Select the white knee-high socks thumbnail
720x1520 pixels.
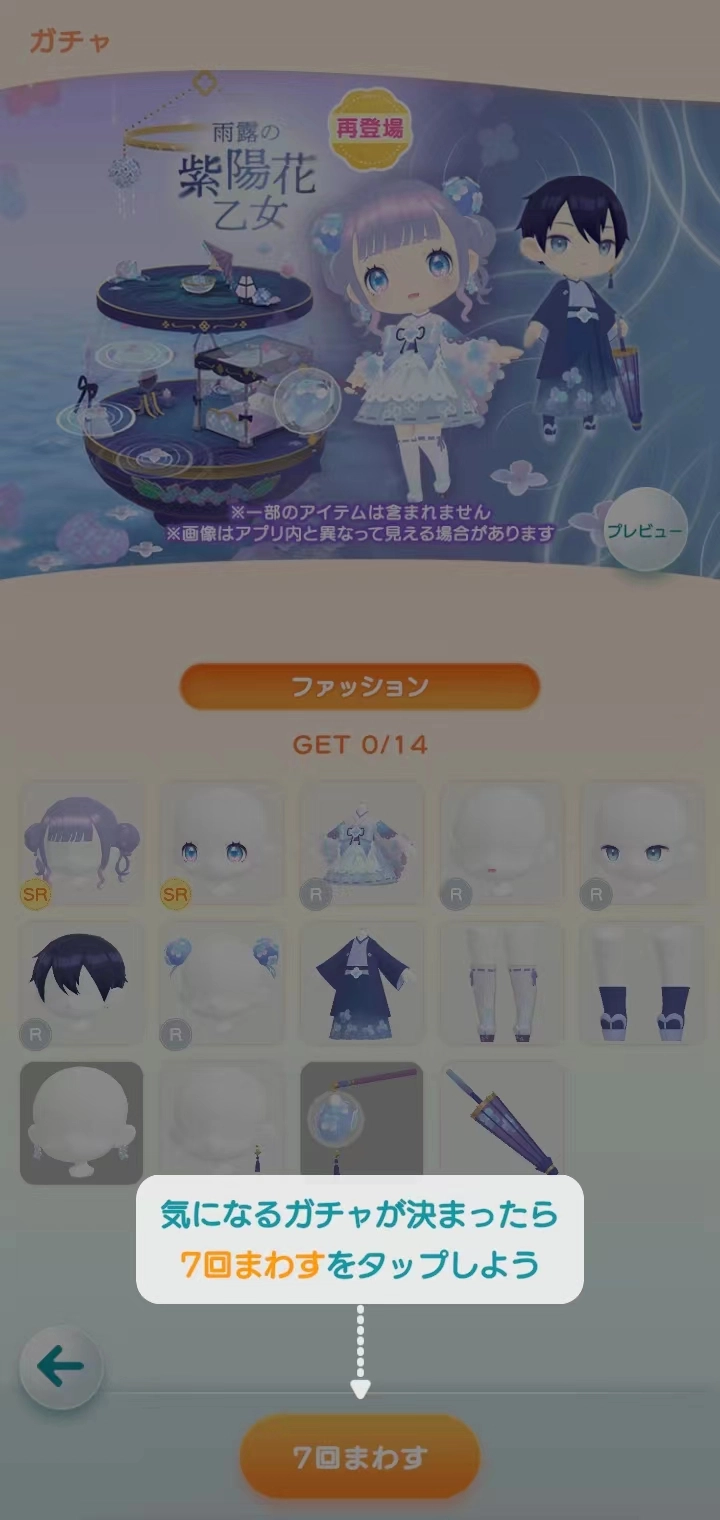(x=500, y=982)
